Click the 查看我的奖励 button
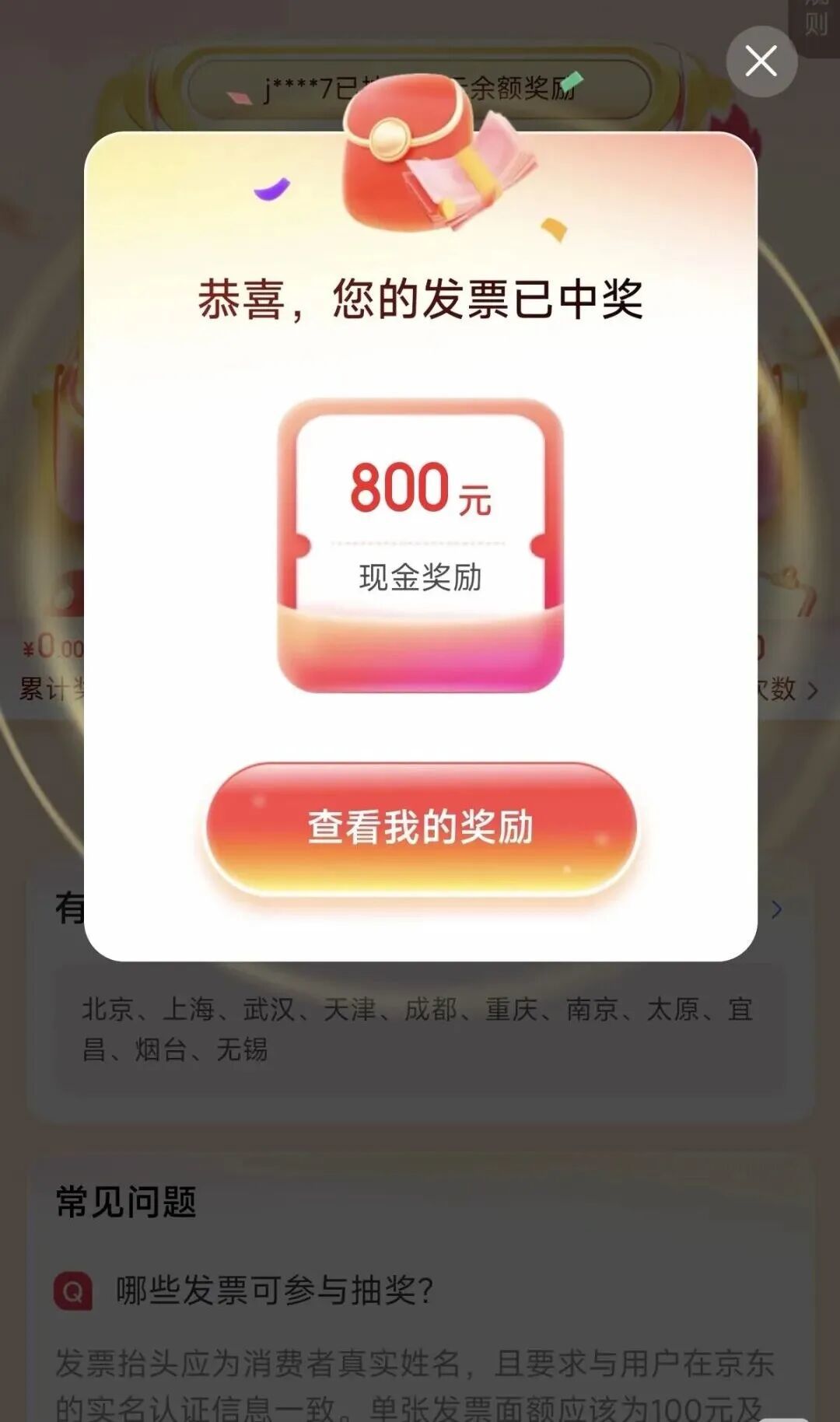 tap(420, 829)
